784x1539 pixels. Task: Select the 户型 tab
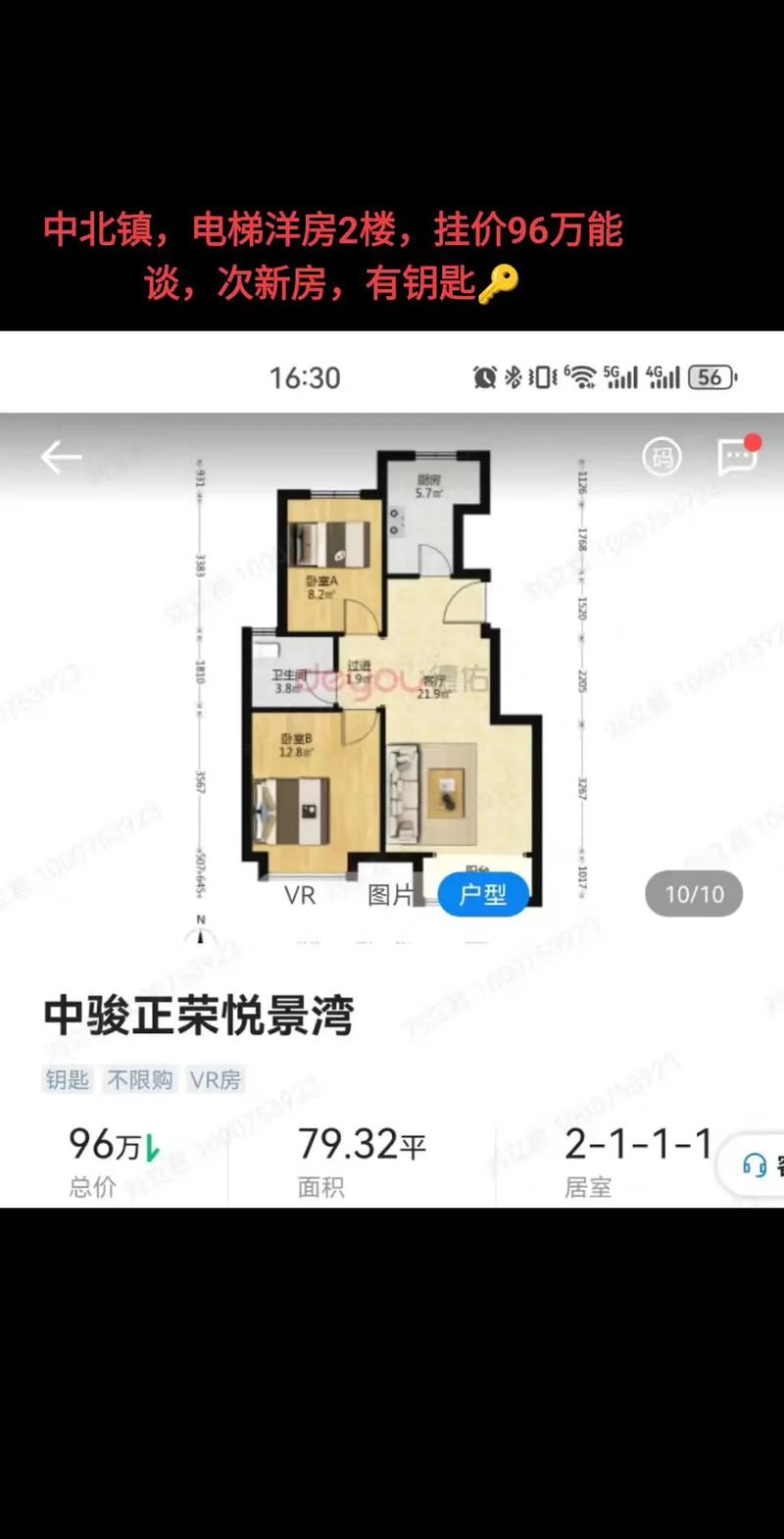(x=483, y=894)
